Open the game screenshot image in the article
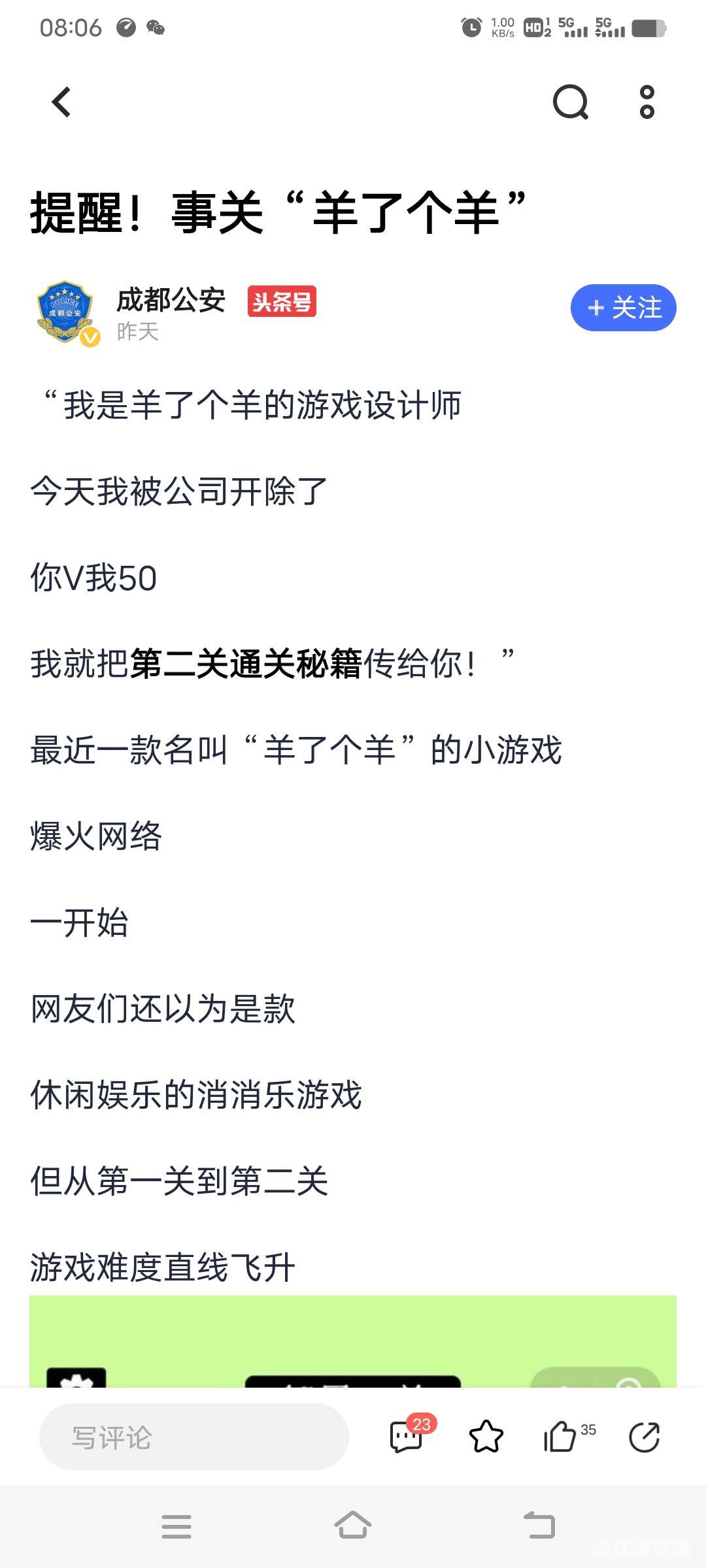 353,1341
